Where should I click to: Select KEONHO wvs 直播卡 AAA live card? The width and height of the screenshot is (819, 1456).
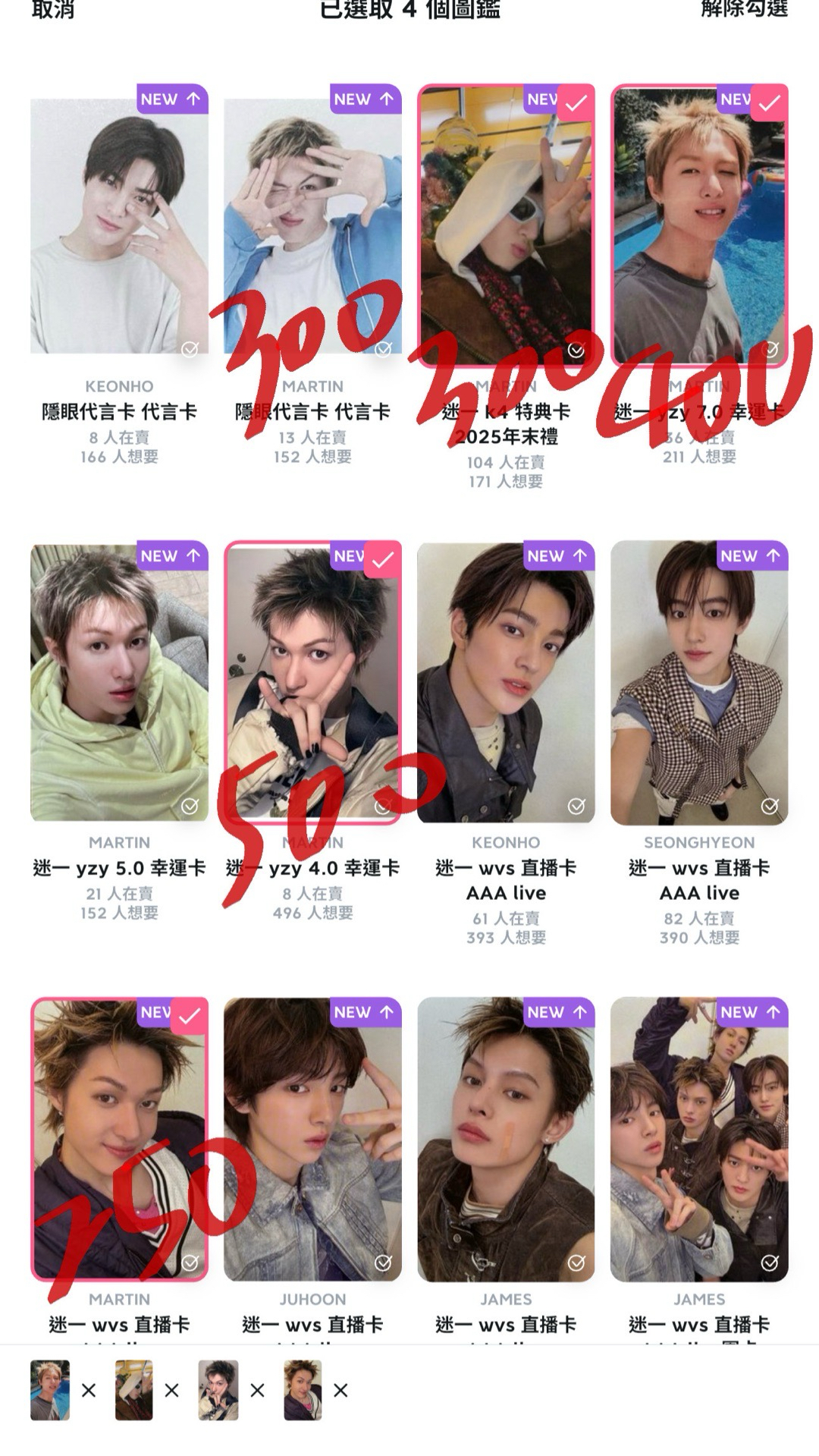[x=506, y=682]
